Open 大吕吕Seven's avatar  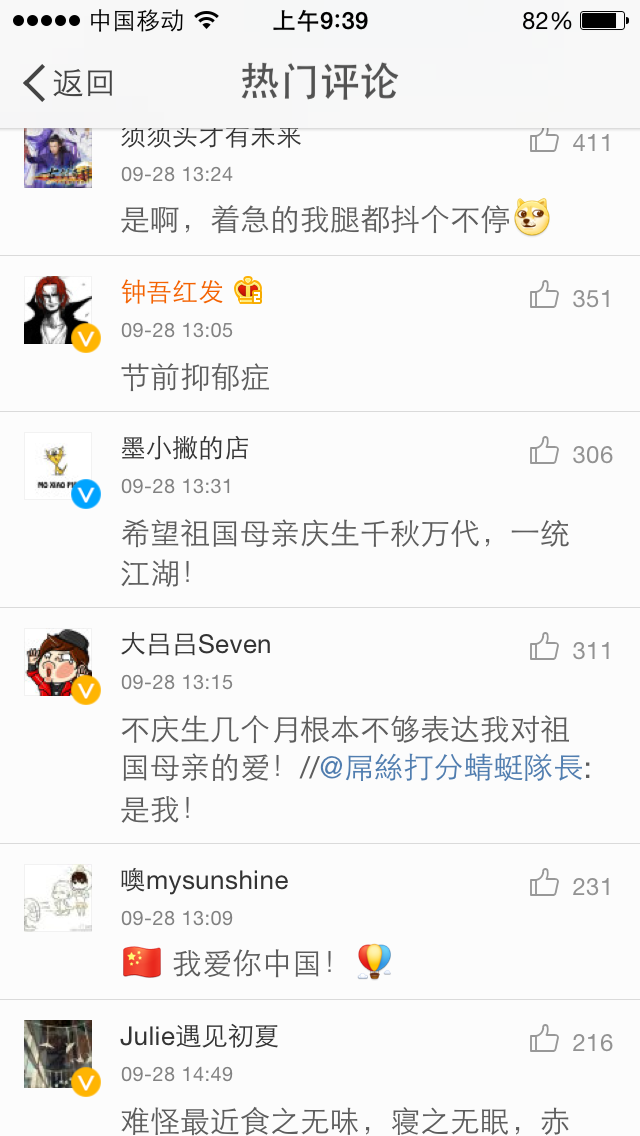point(58,663)
